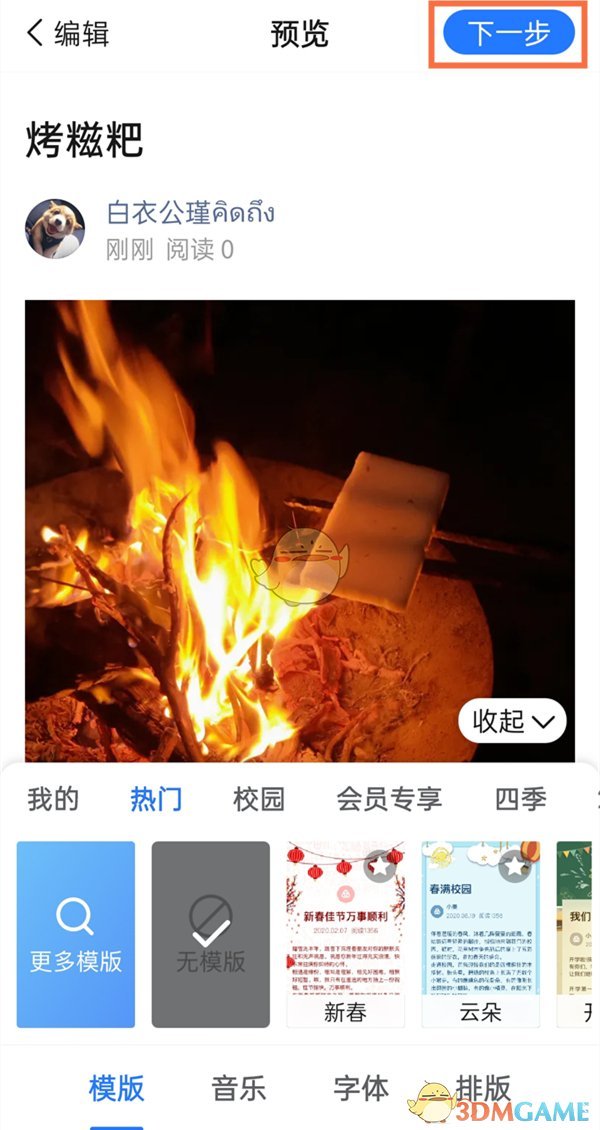Switch to 我的 template category
The width and height of the screenshot is (600, 1130).
point(53,799)
